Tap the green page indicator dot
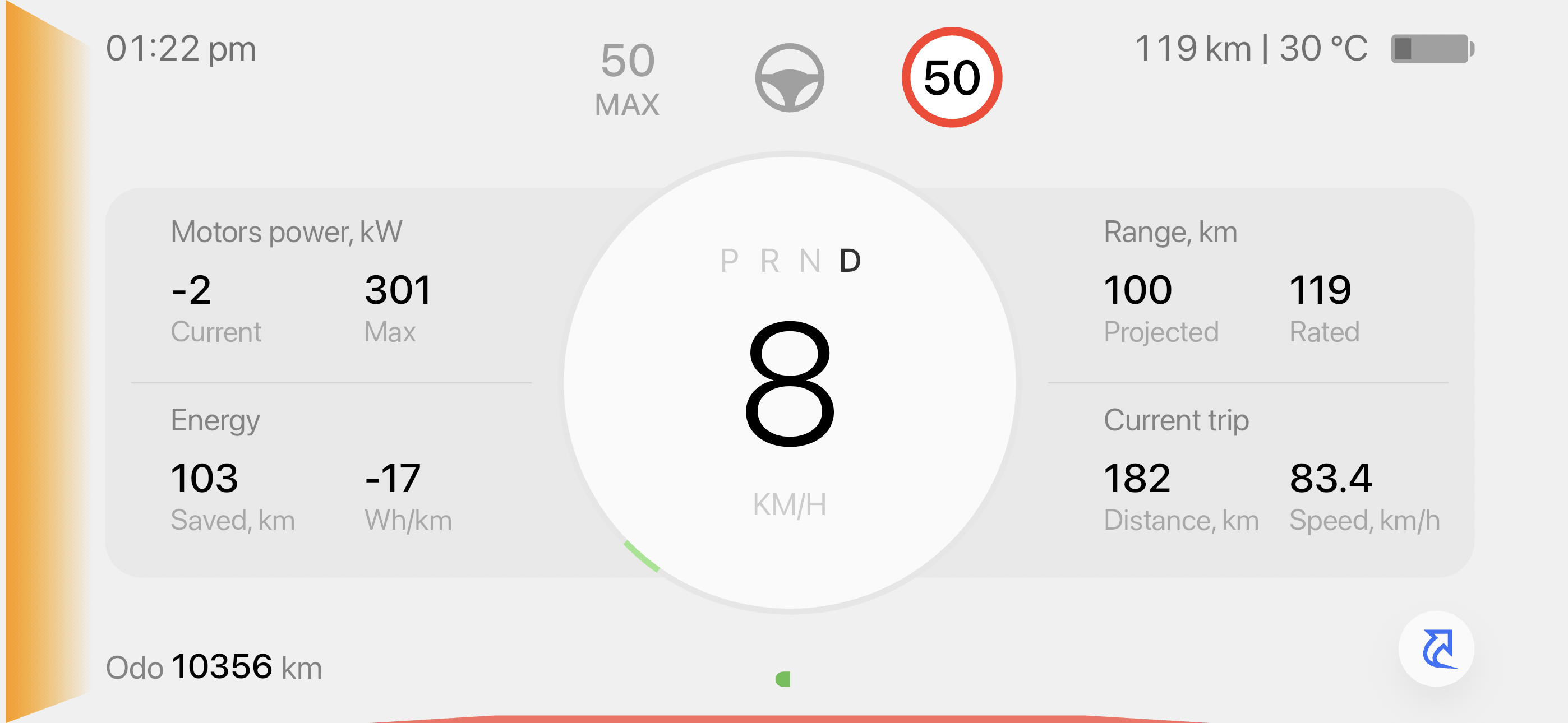The width and height of the screenshot is (1568, 723). pos(783,679)
